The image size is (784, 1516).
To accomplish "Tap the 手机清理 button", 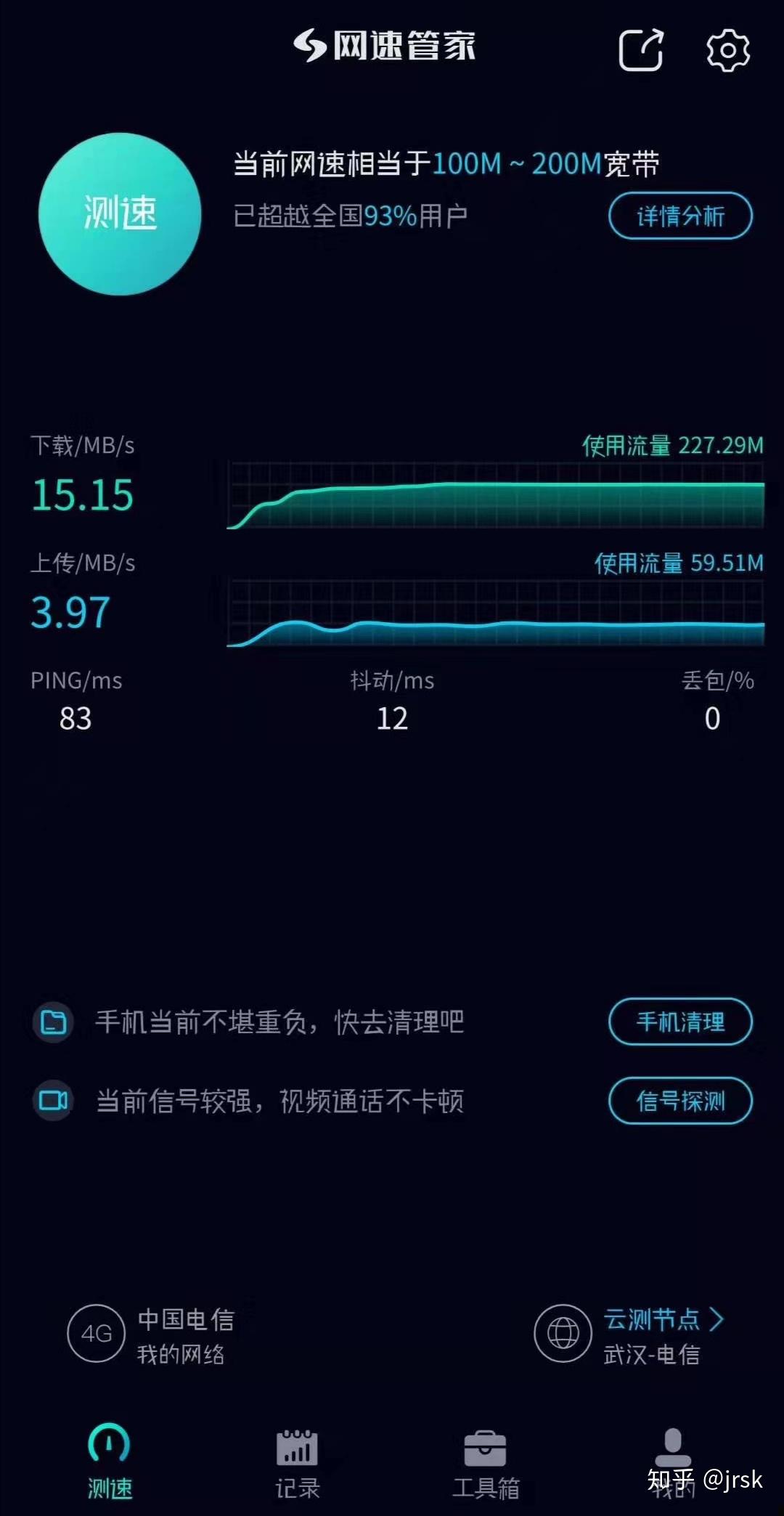I will [679, 1022].
